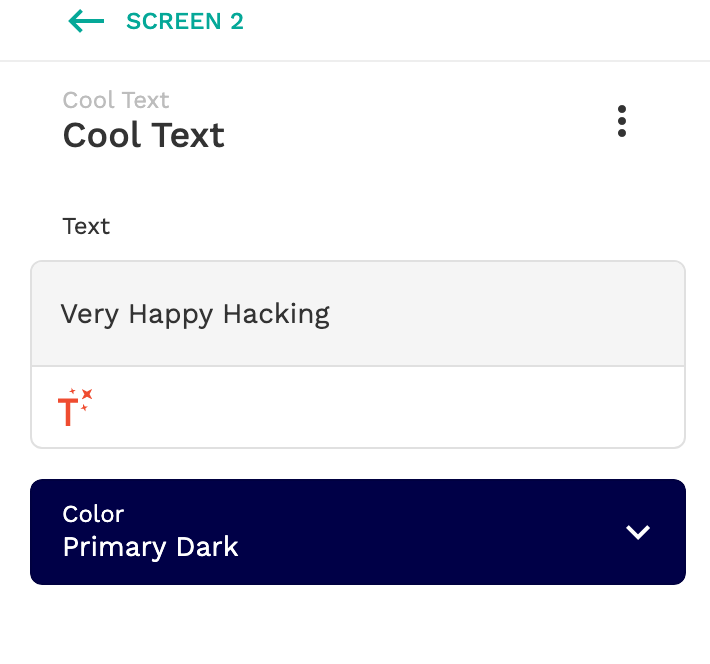Go back to Screen 2
This screenshot has height=664, width=710.
click(x=87, y=21)
